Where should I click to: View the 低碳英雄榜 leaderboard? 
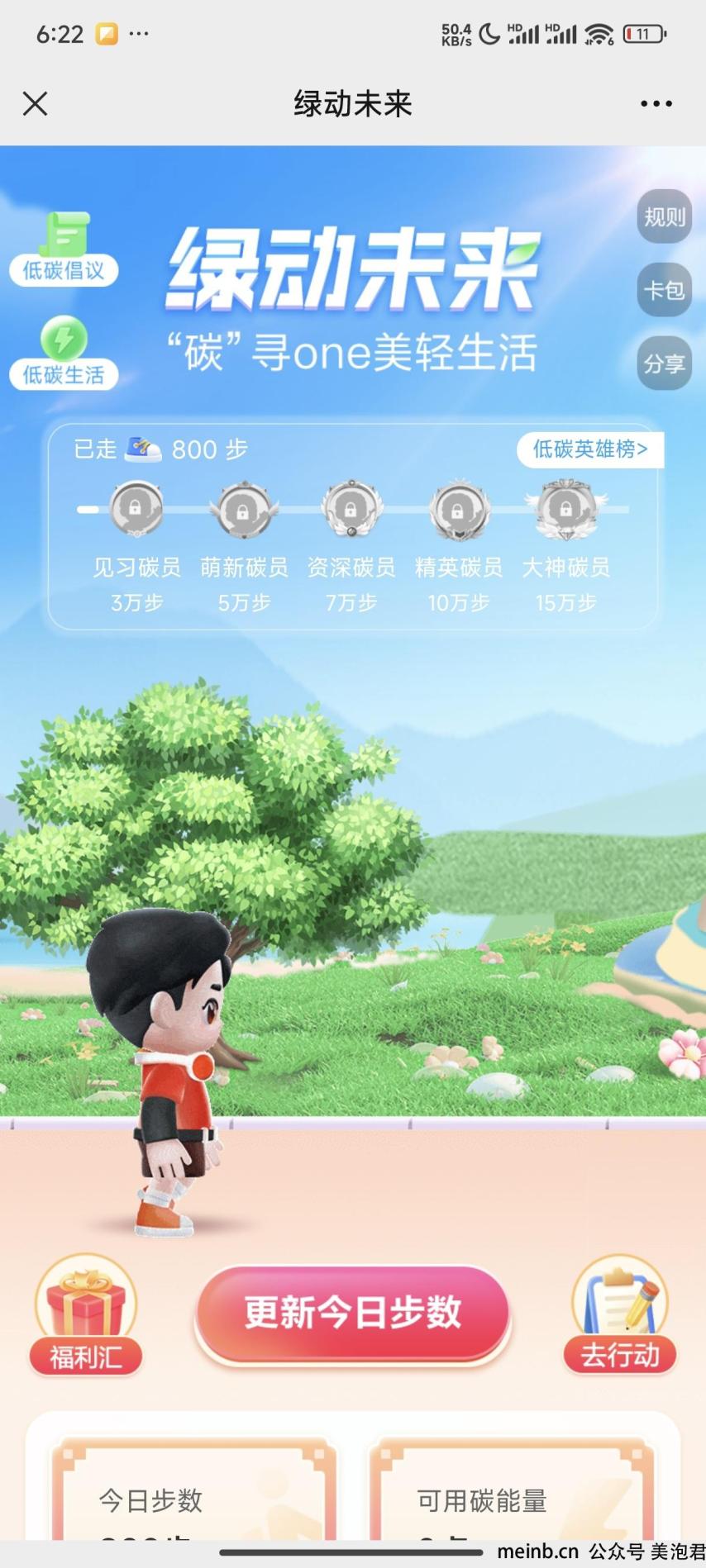pyautogui.click(x=589, y=449)
